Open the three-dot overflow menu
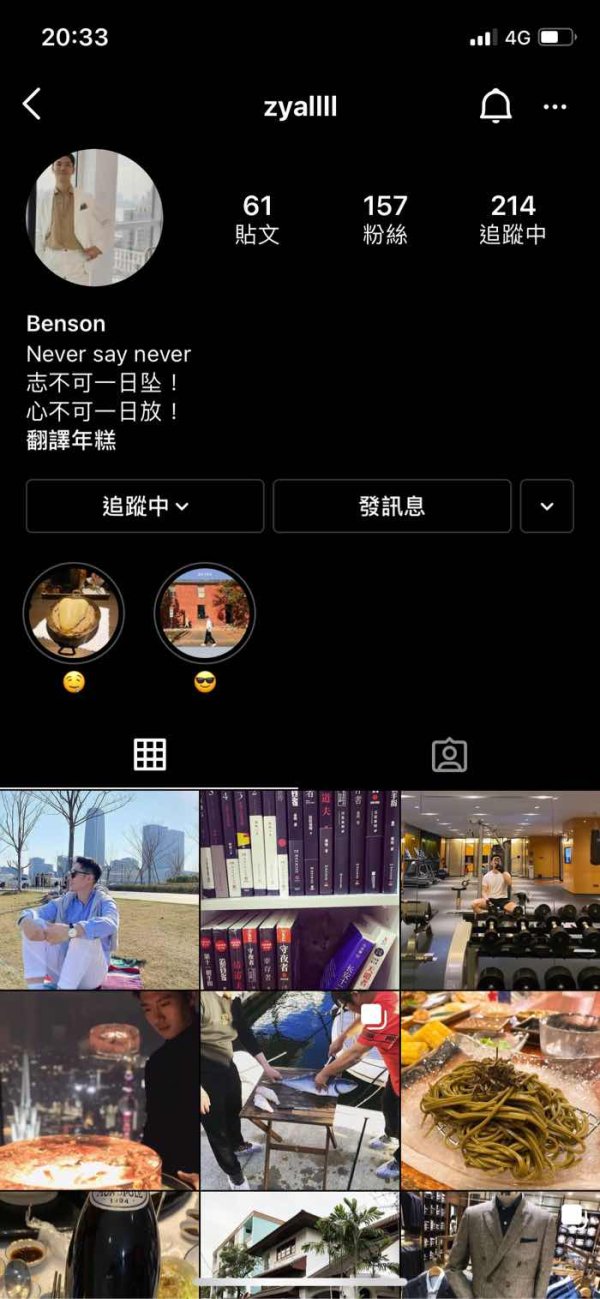The image size is (600, 1299). click(555, 107)
